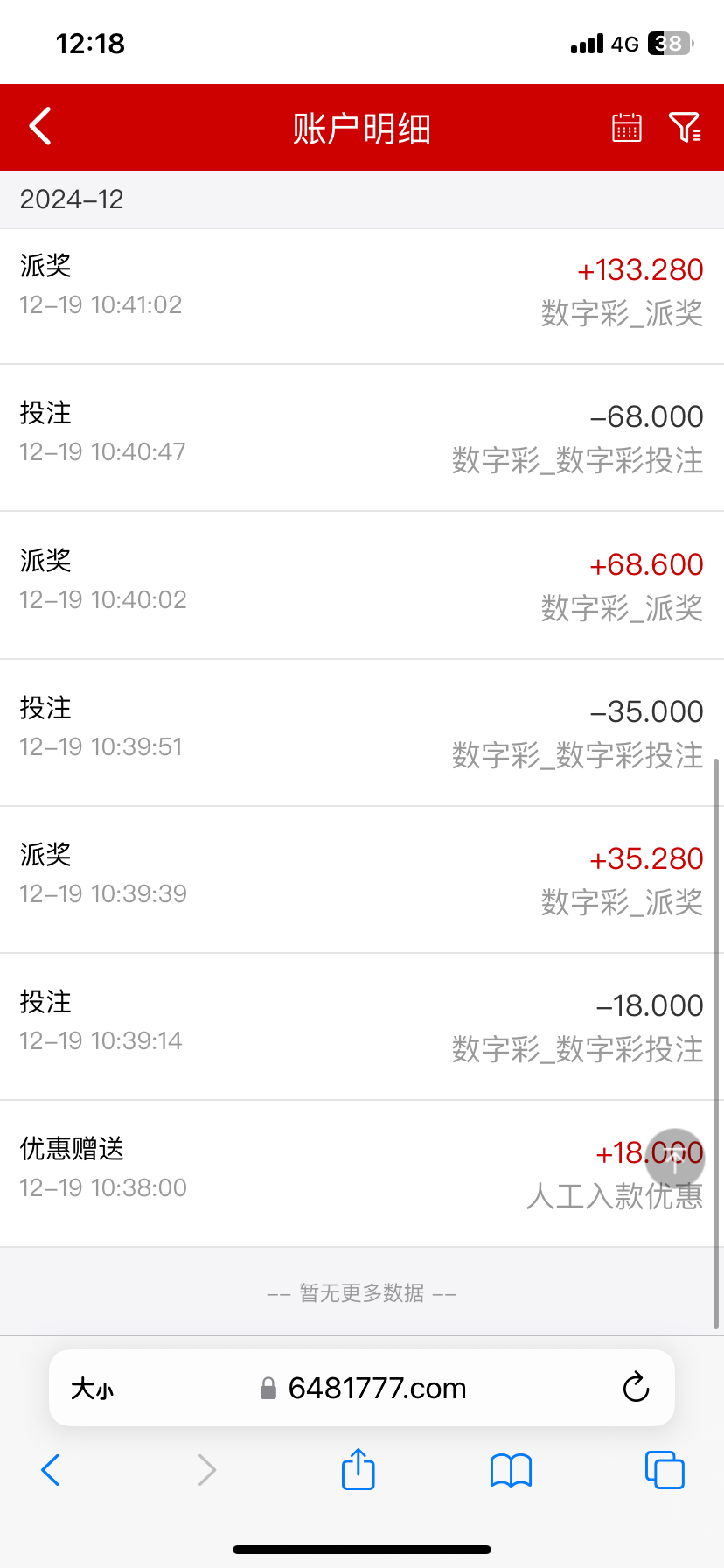Show all open Safari tabs
The height and width of the screenshot is (1568, 724).
click(665, 1469)
